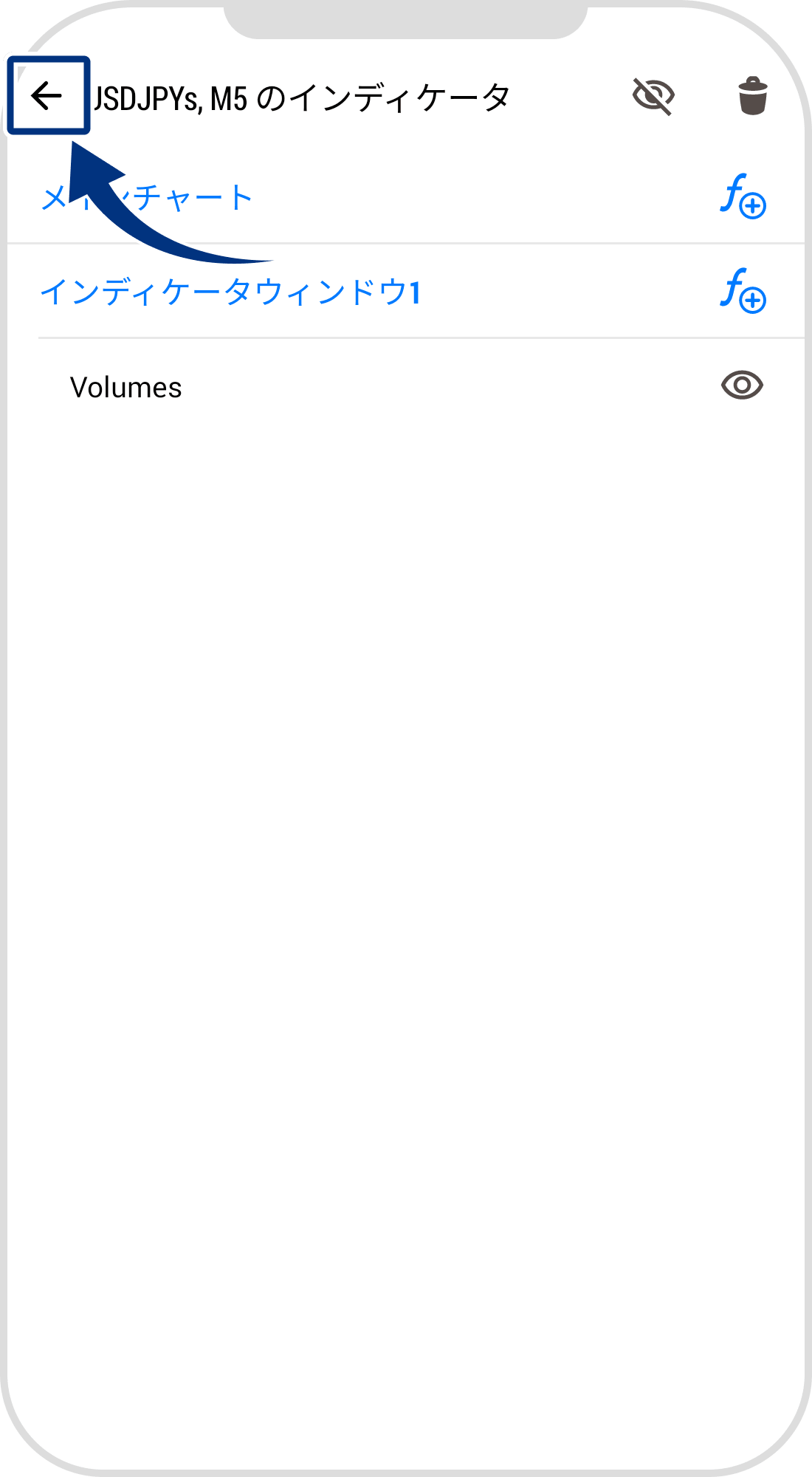
Task: Tap the trash can delete icon
Action: pos(752,96)
